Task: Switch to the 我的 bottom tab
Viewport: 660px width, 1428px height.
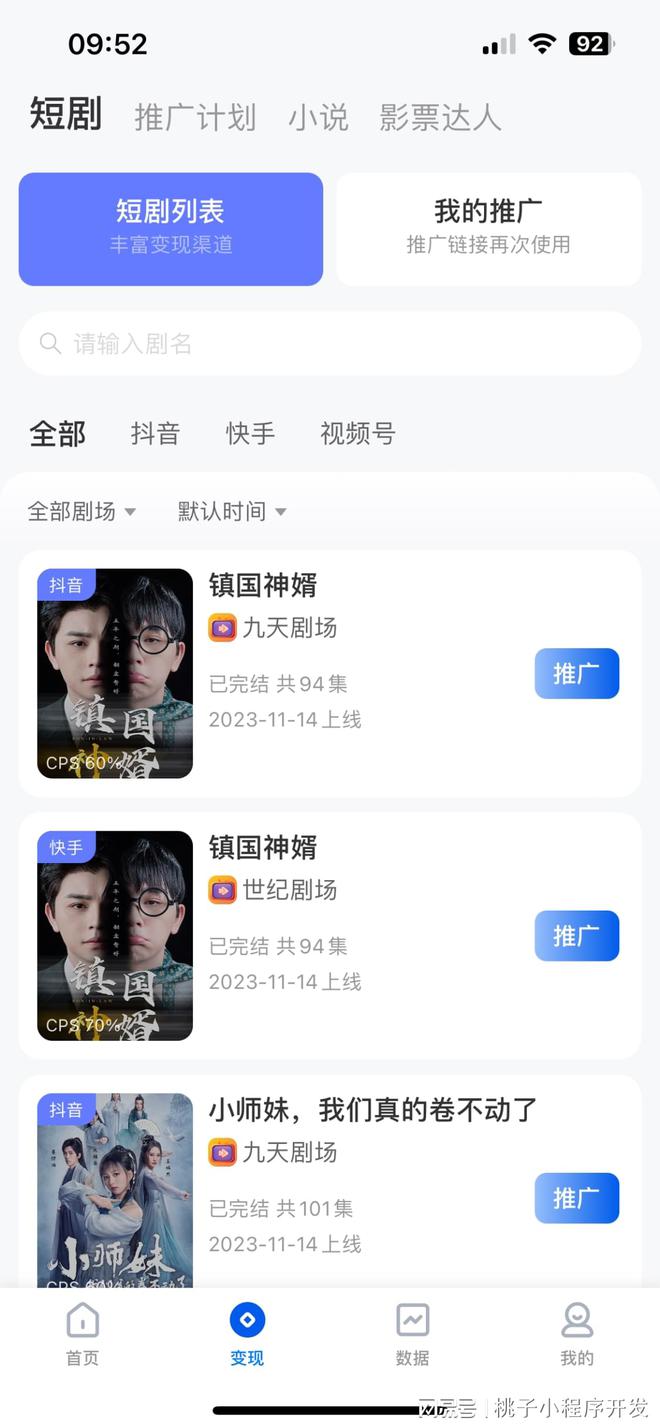Action: click(577, 1334)
